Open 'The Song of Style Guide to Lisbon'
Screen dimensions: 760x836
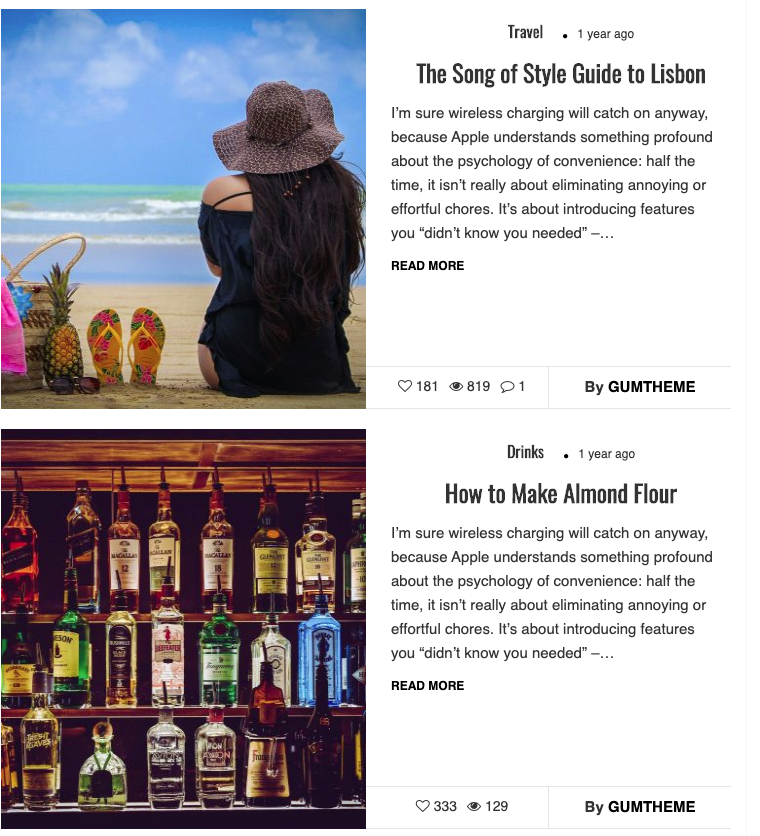[x=560, y=74]
